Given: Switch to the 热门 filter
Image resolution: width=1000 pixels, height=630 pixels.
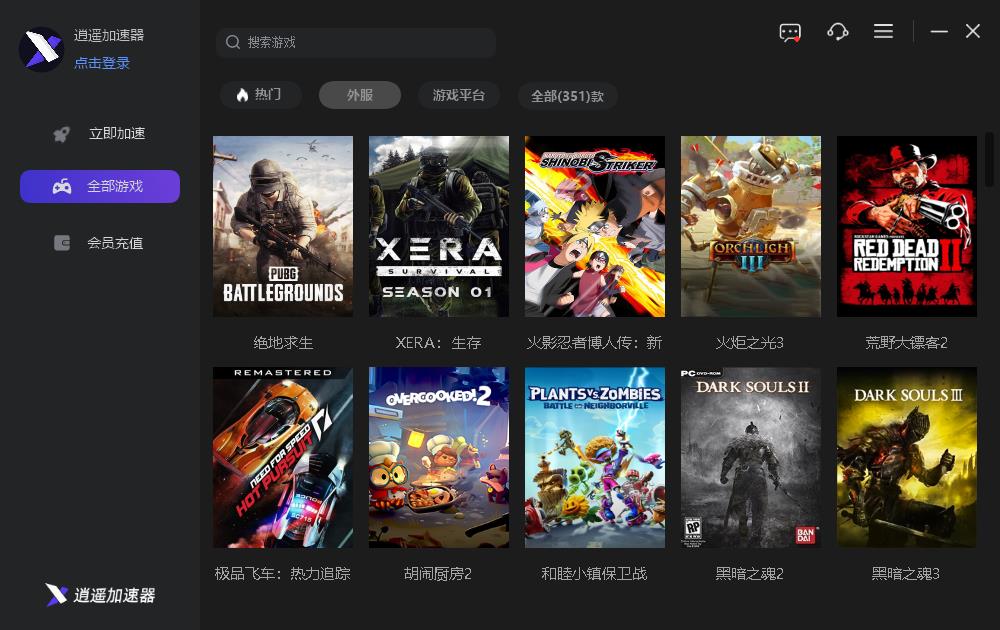Looking at the screenshot, I should pos(260,95).
